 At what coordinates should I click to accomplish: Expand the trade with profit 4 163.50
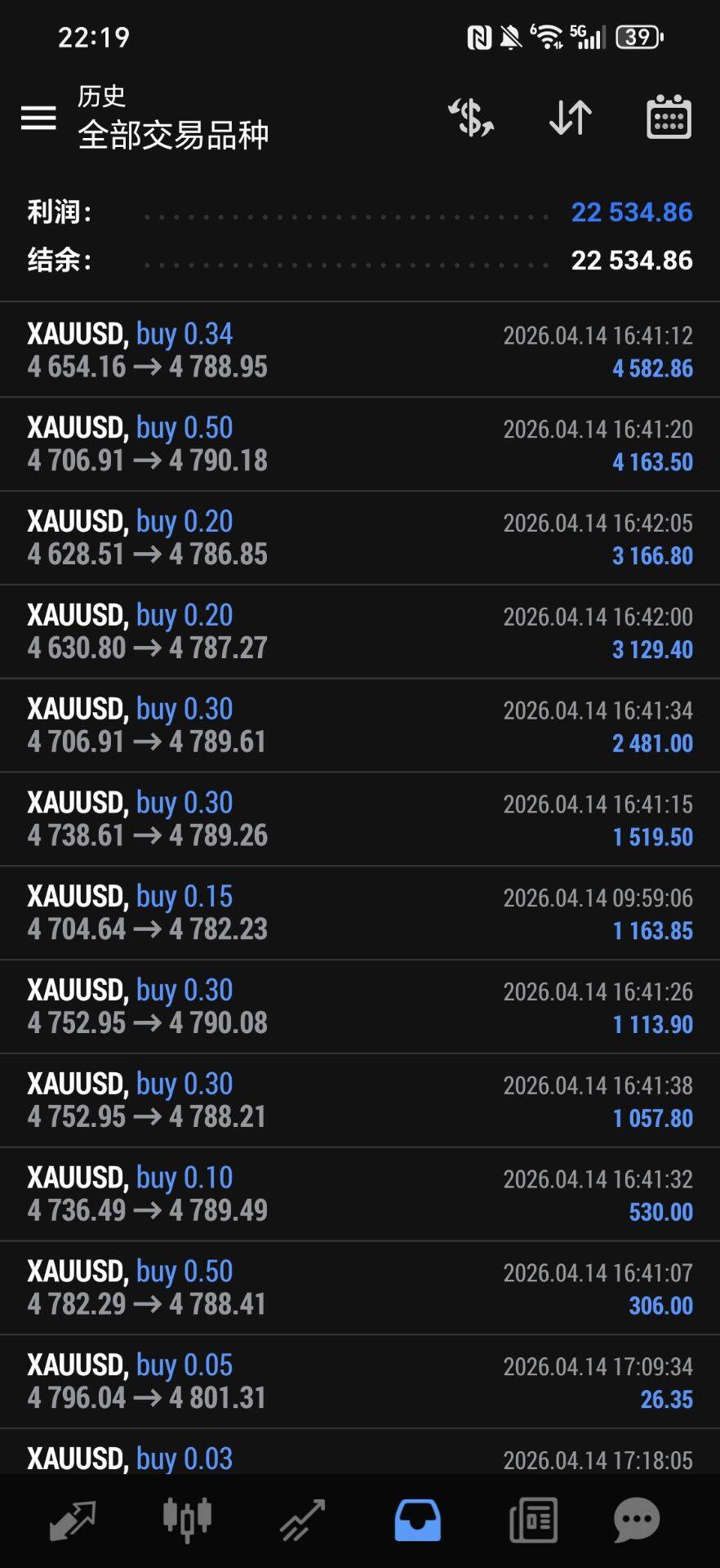(x=359, y=444)
